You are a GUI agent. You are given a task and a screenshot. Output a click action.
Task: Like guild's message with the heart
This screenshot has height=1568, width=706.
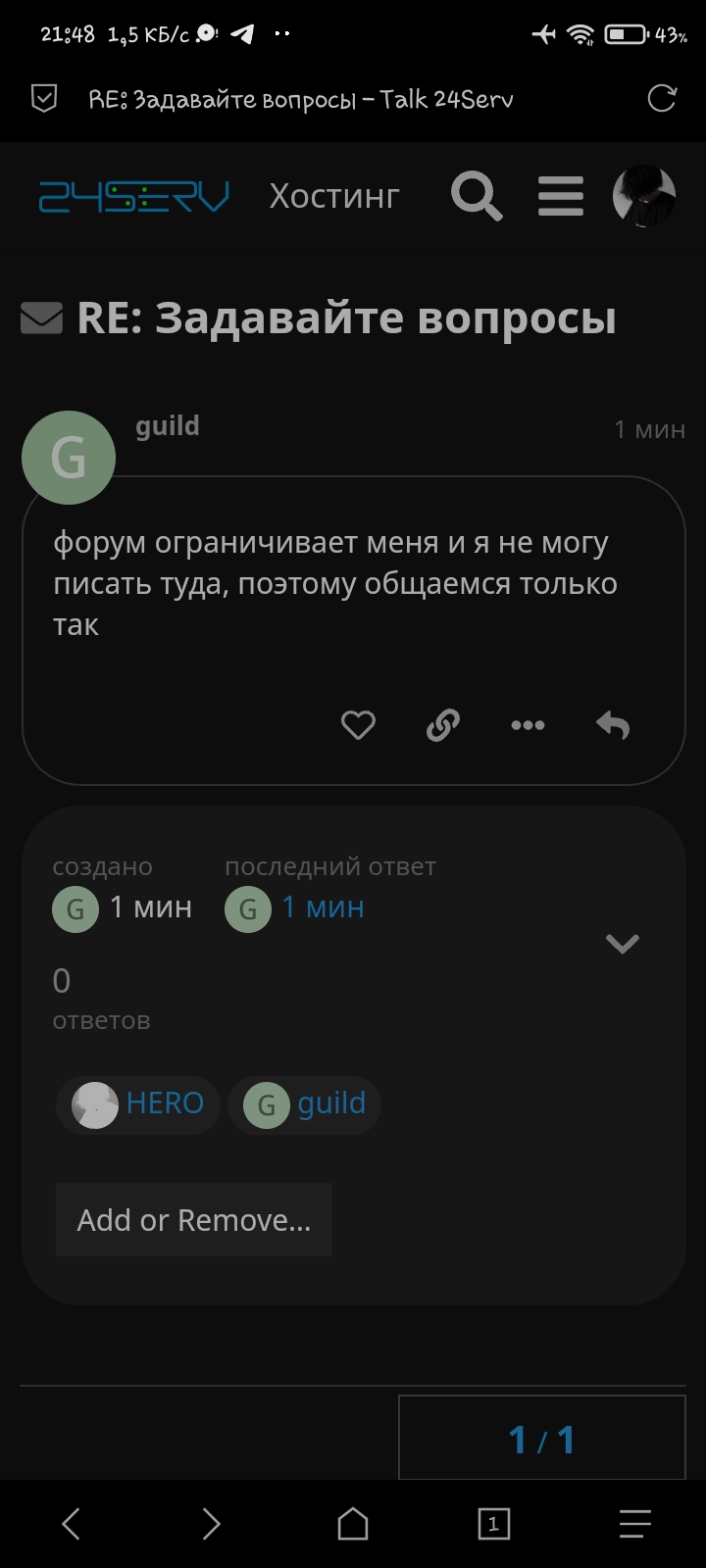pyautogui.click(x=358, y=725)
